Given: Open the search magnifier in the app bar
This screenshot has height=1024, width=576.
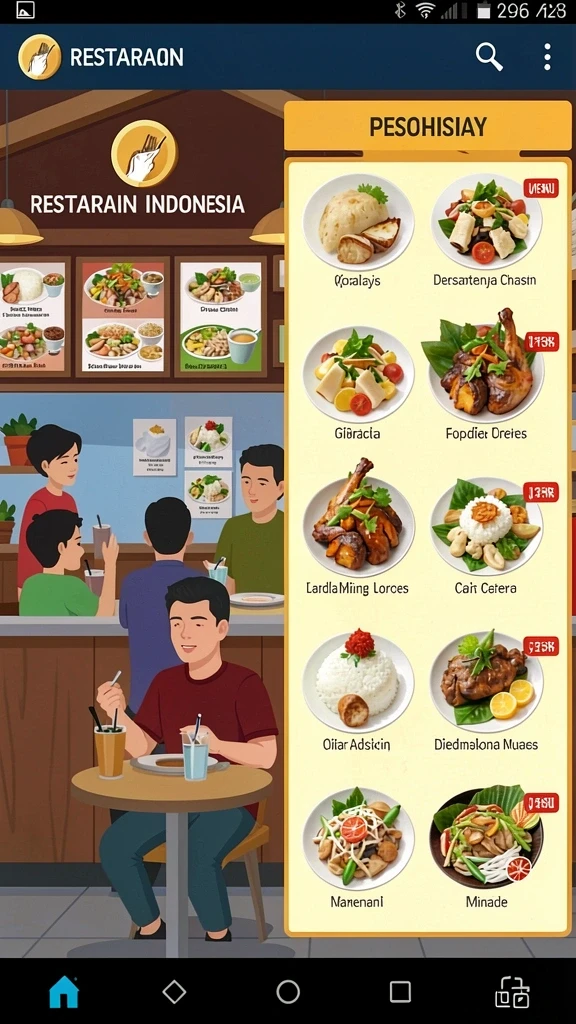Looking at the screenshot, I should tap(488, 57).
